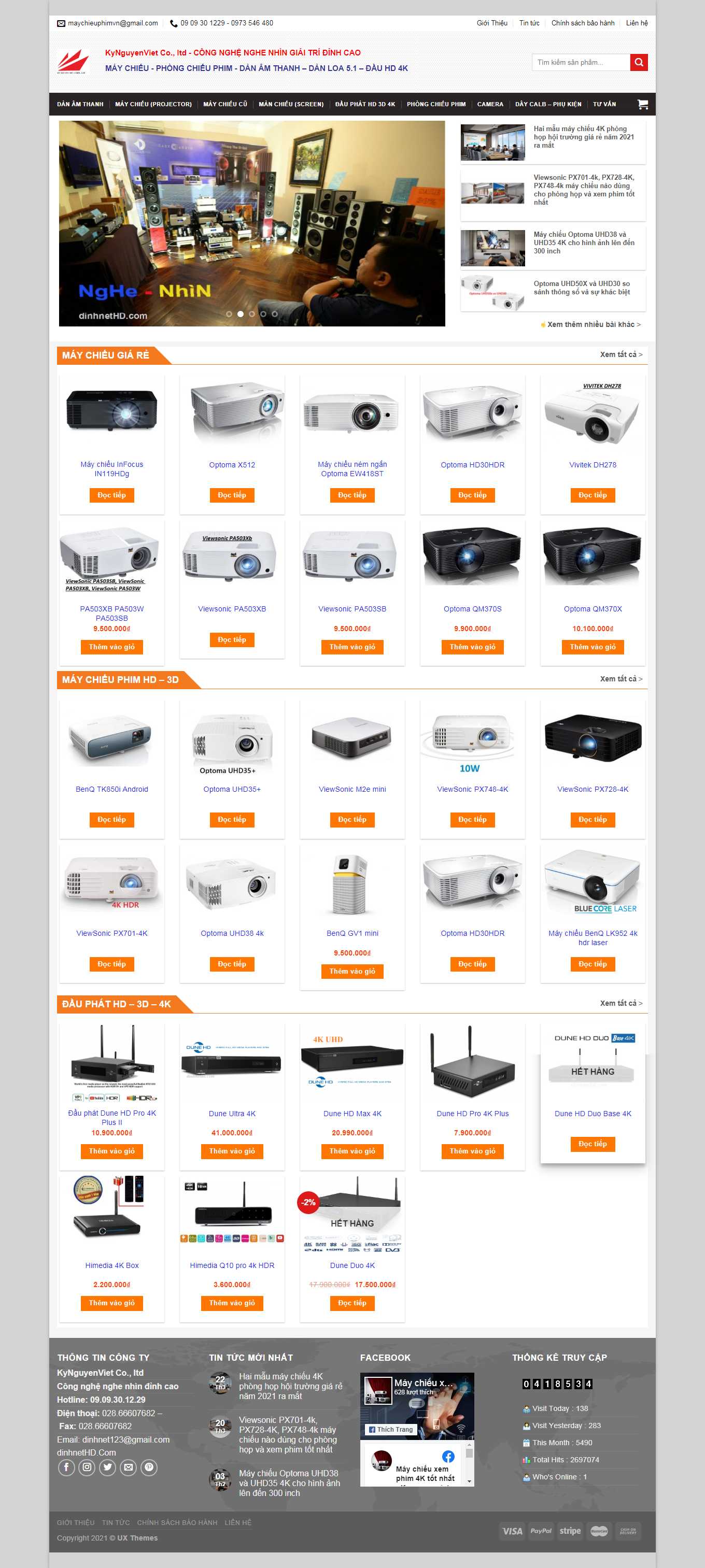705x1568 pixels.
Task: Add Dune Ultra 4K to cart
Action: (232, 1150)
